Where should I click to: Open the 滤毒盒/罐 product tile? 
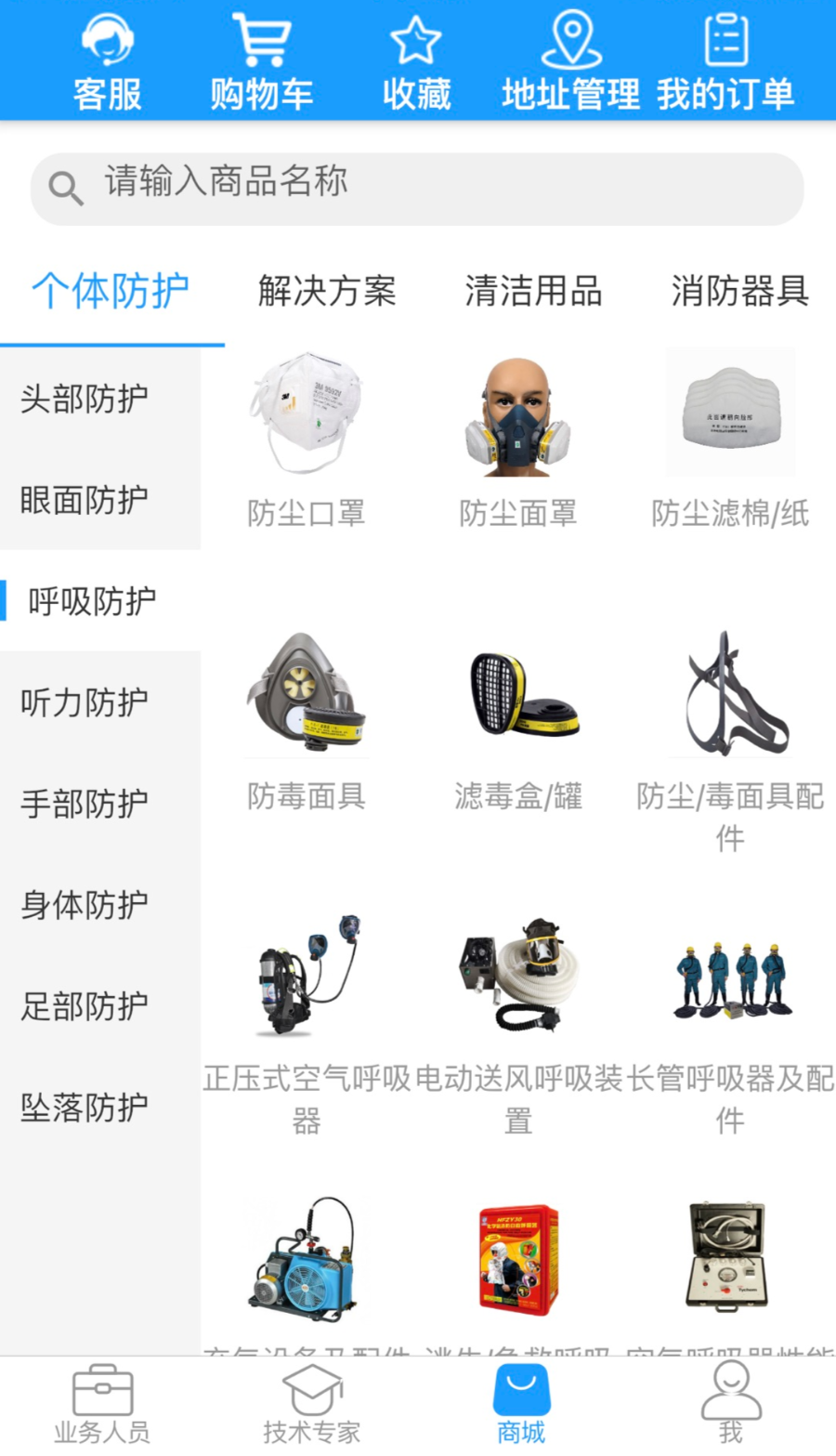[x=518, y=720]
